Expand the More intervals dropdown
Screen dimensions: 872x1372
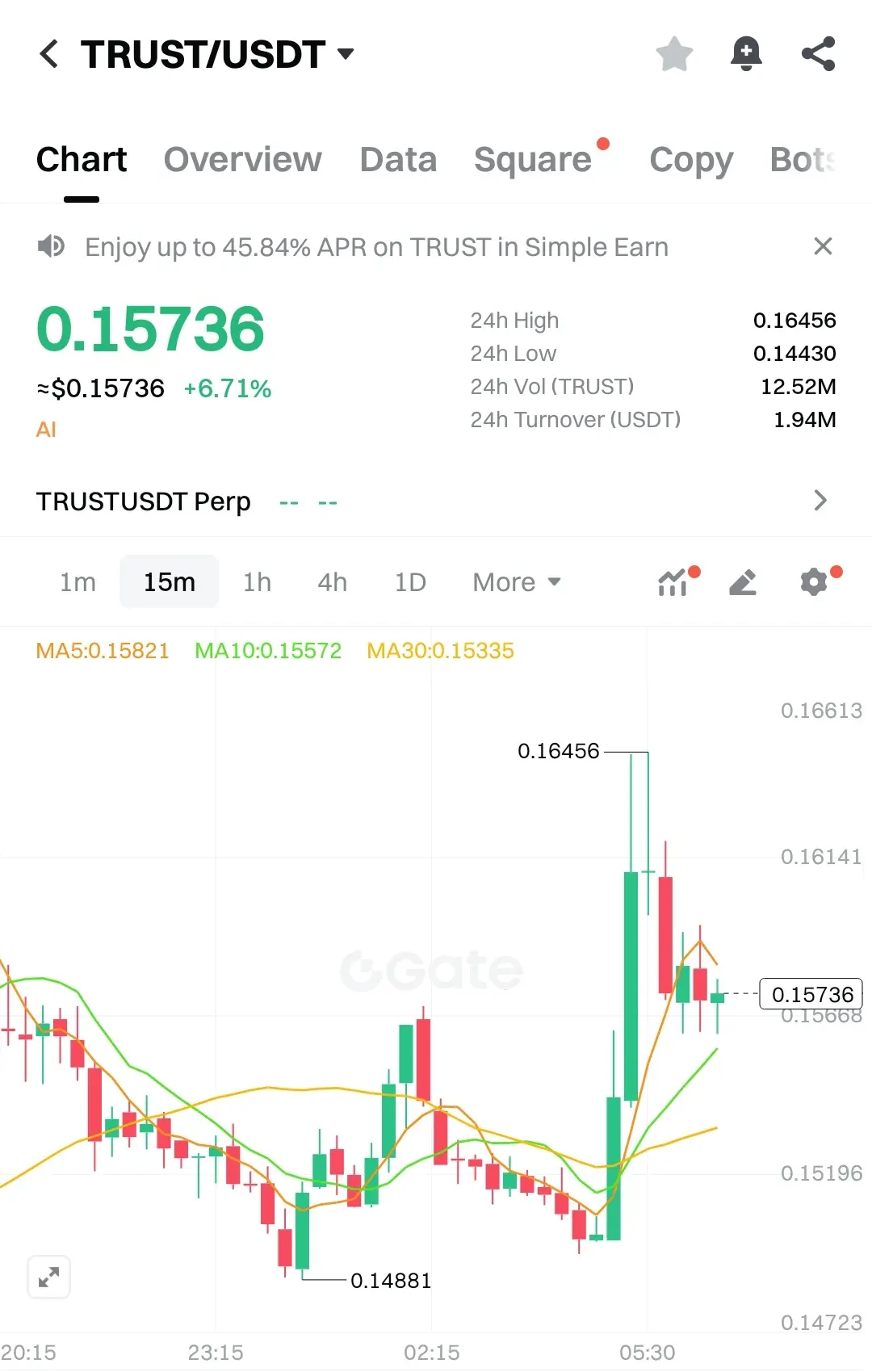[x=517, y=582]
